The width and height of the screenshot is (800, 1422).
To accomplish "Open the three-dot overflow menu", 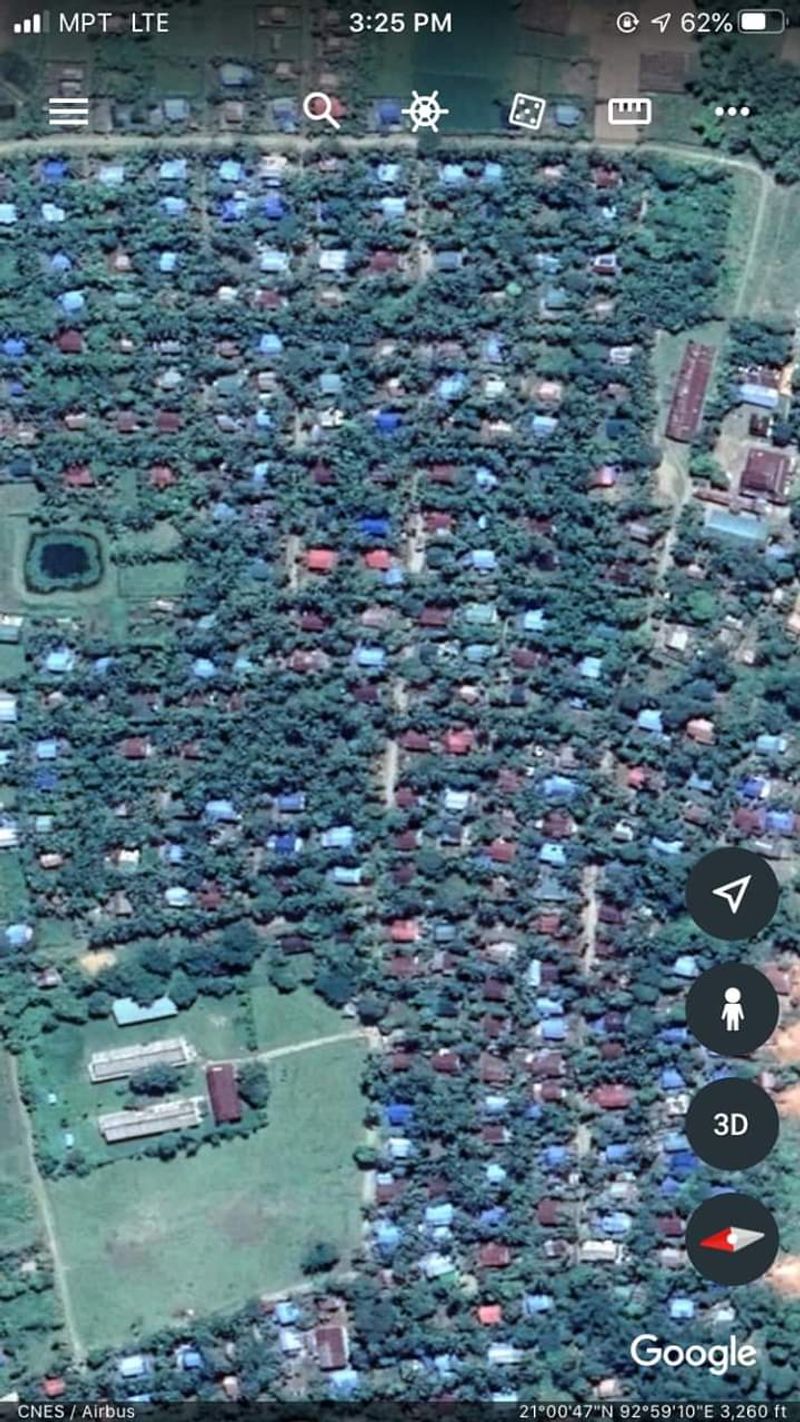I will coord(732,111).
